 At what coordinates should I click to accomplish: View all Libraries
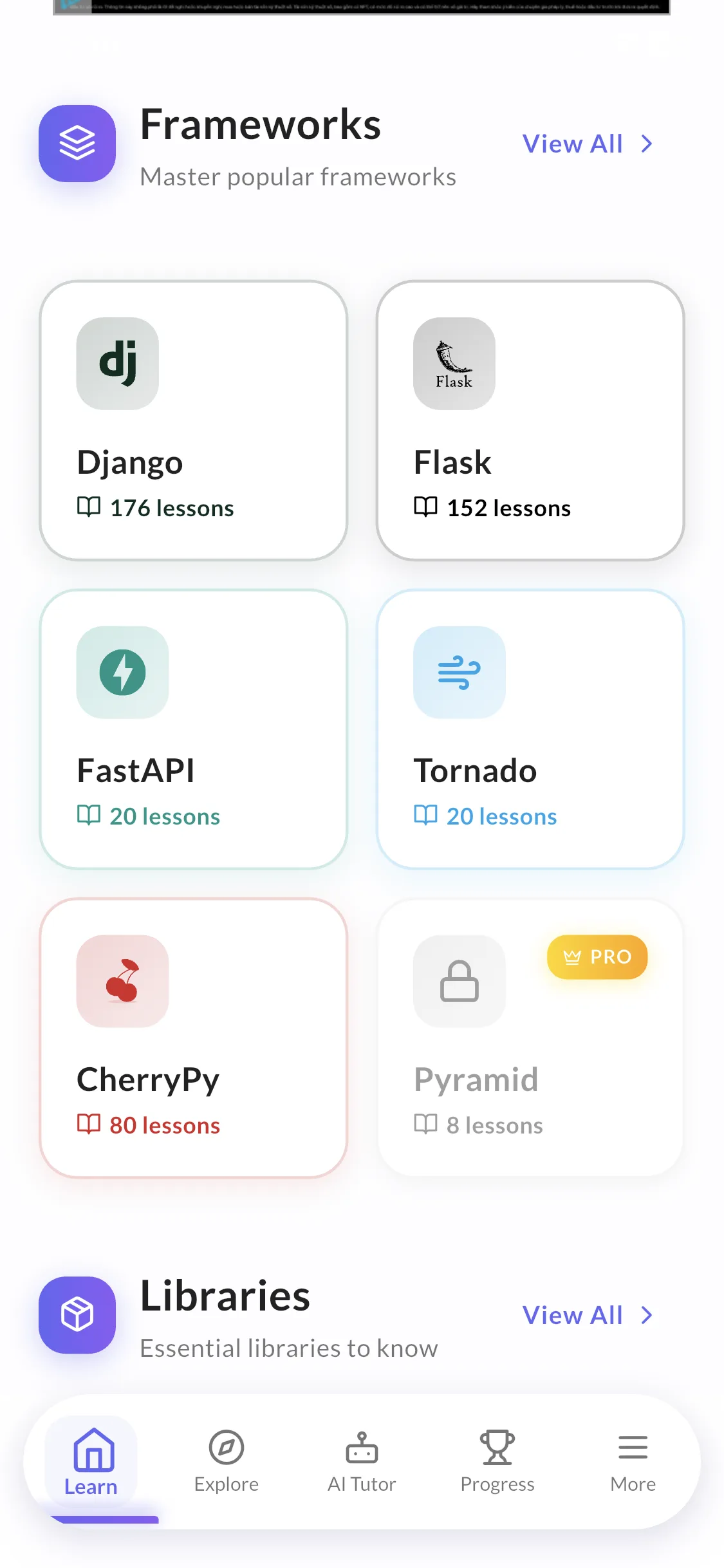point(587,1316)
